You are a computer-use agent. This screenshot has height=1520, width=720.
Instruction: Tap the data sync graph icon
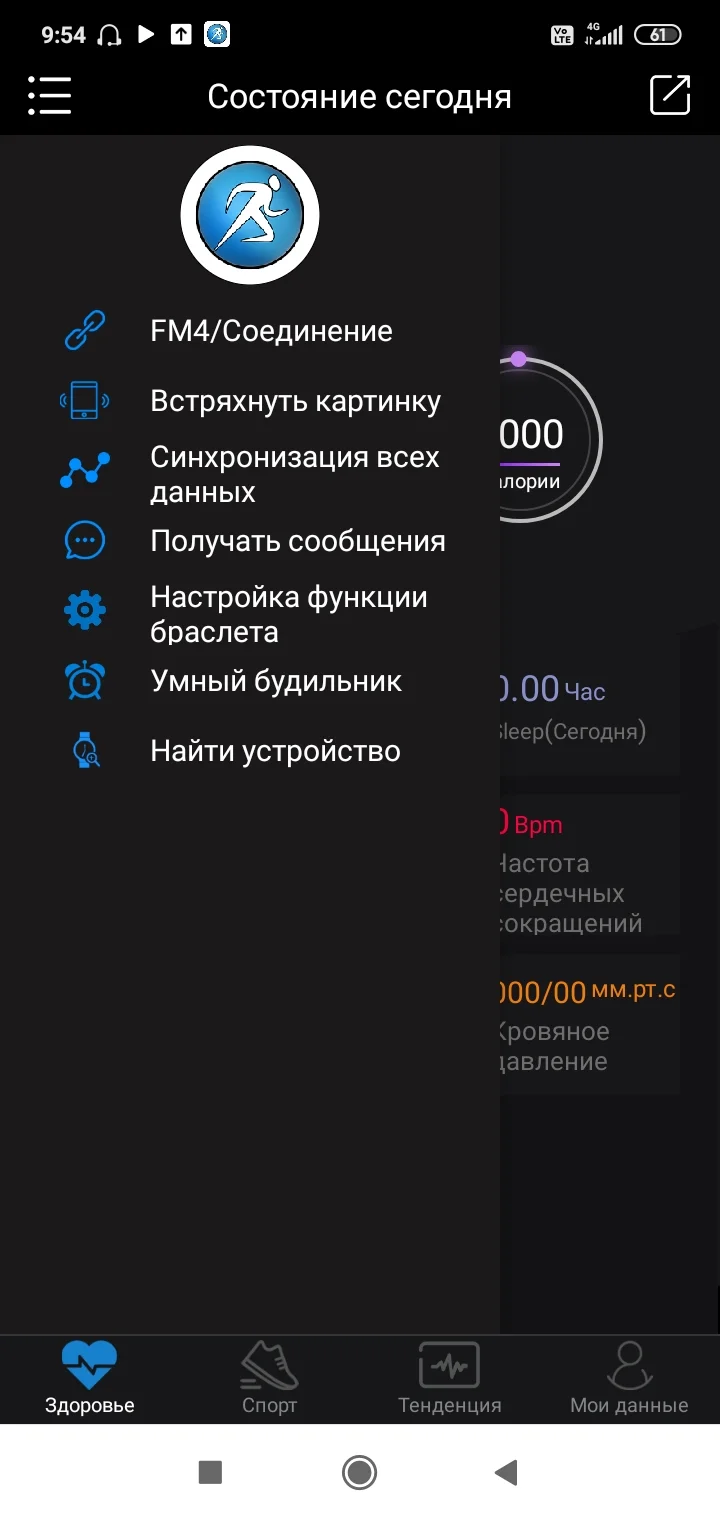(x=85, y=469)
